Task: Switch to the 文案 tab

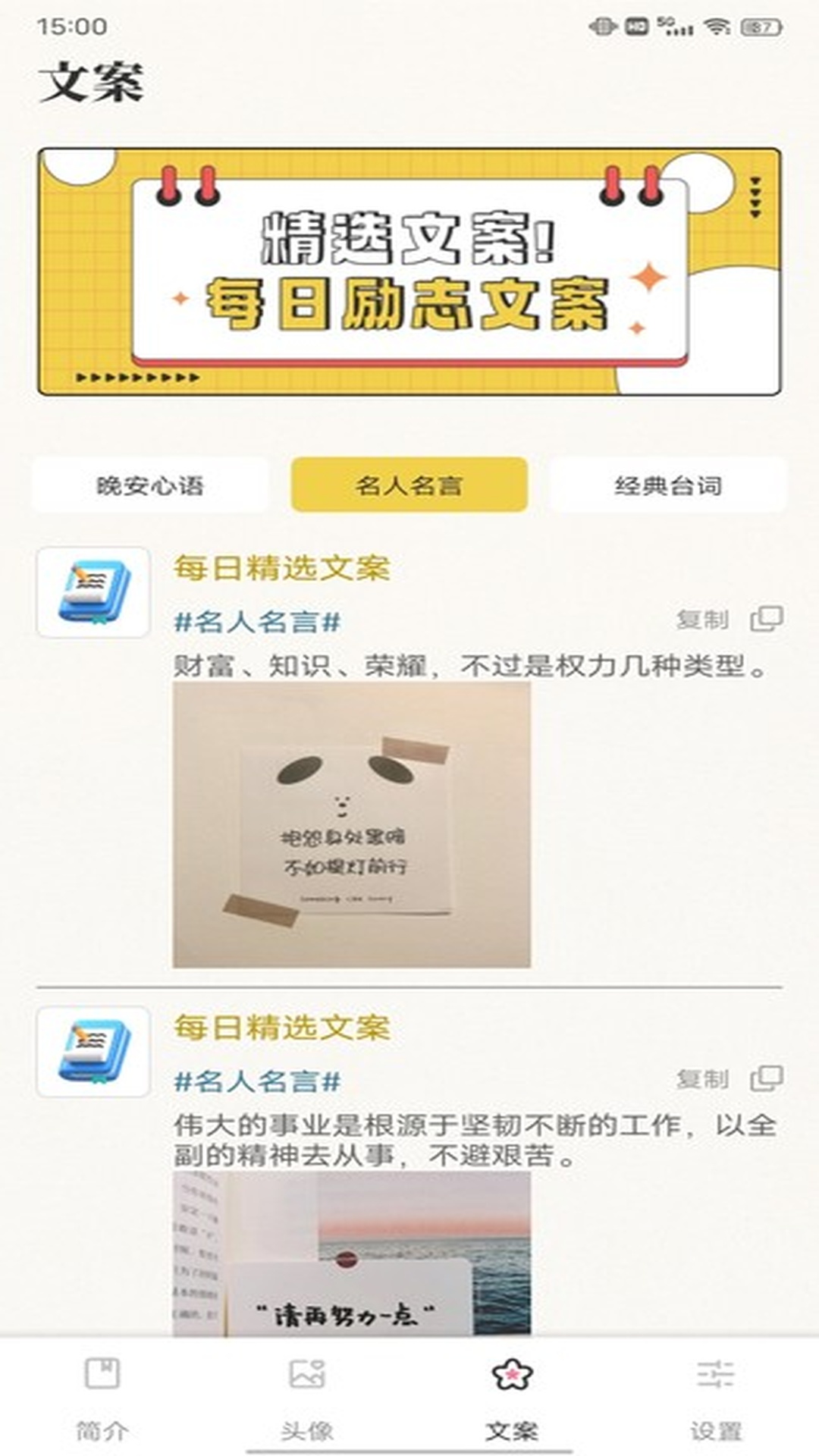Action: 512,1397
